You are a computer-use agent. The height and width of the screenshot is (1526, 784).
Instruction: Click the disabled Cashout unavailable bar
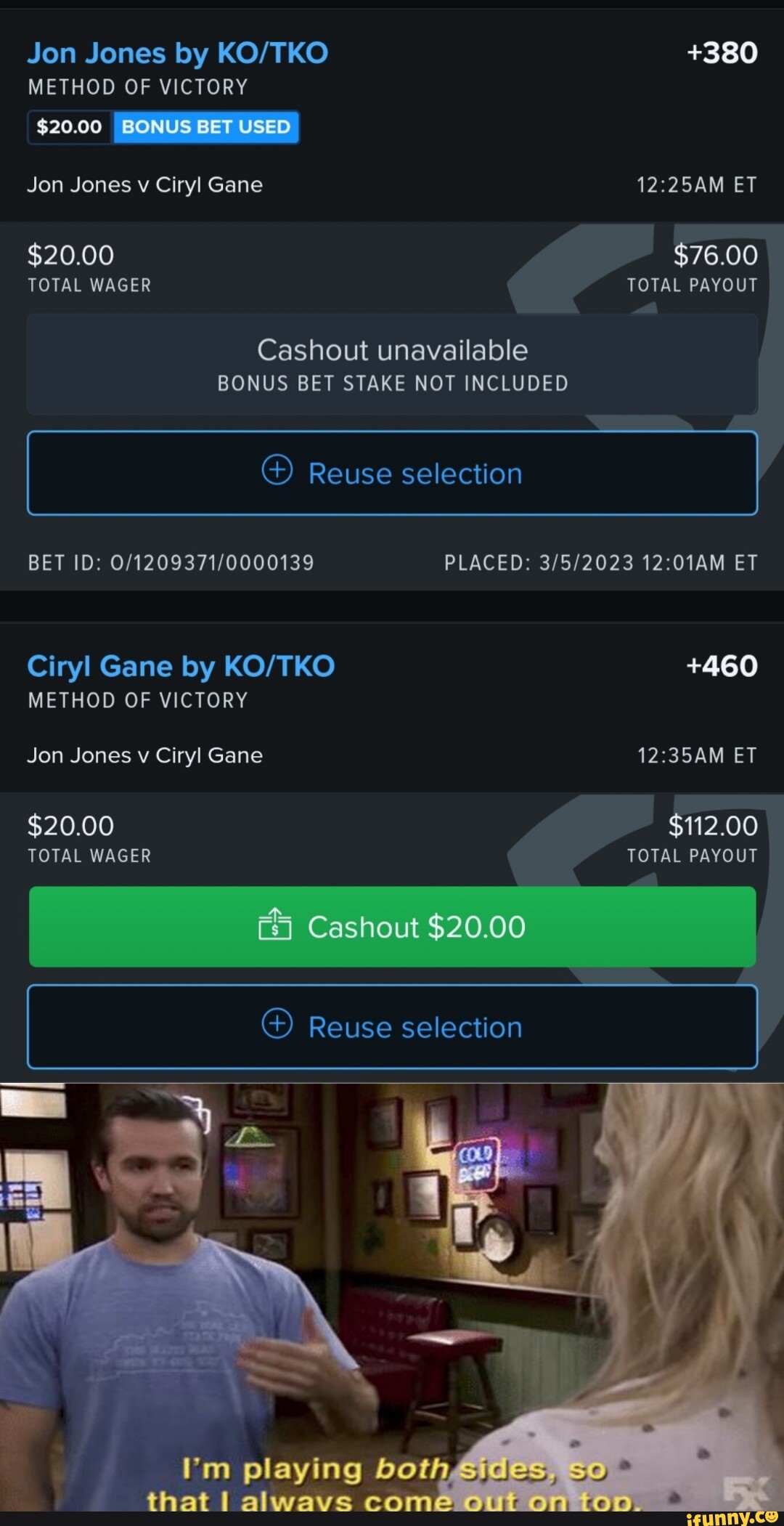pos(392,364)
